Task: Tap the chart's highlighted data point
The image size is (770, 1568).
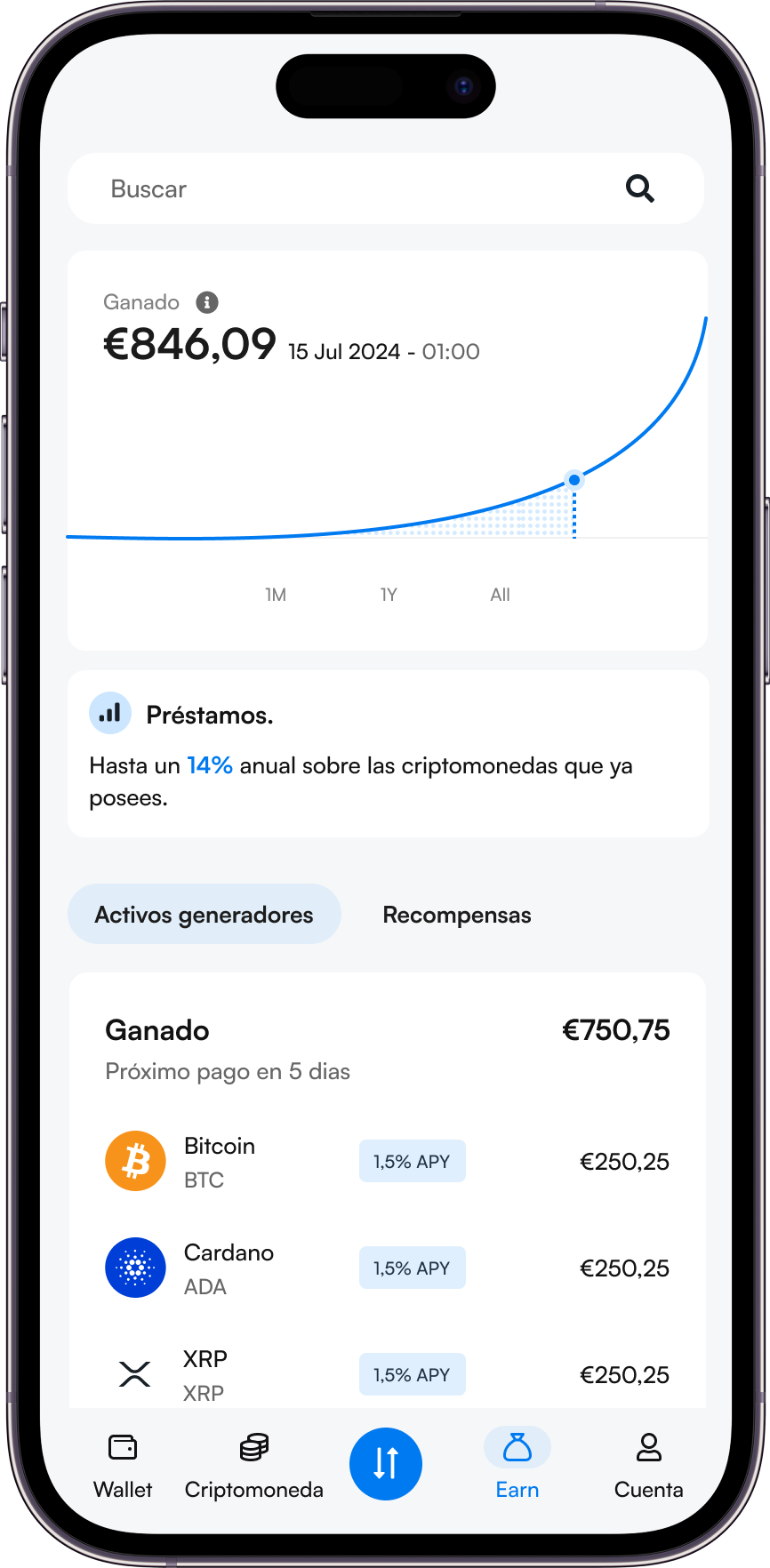Action: pyautogui.click(x=574, y=480)
